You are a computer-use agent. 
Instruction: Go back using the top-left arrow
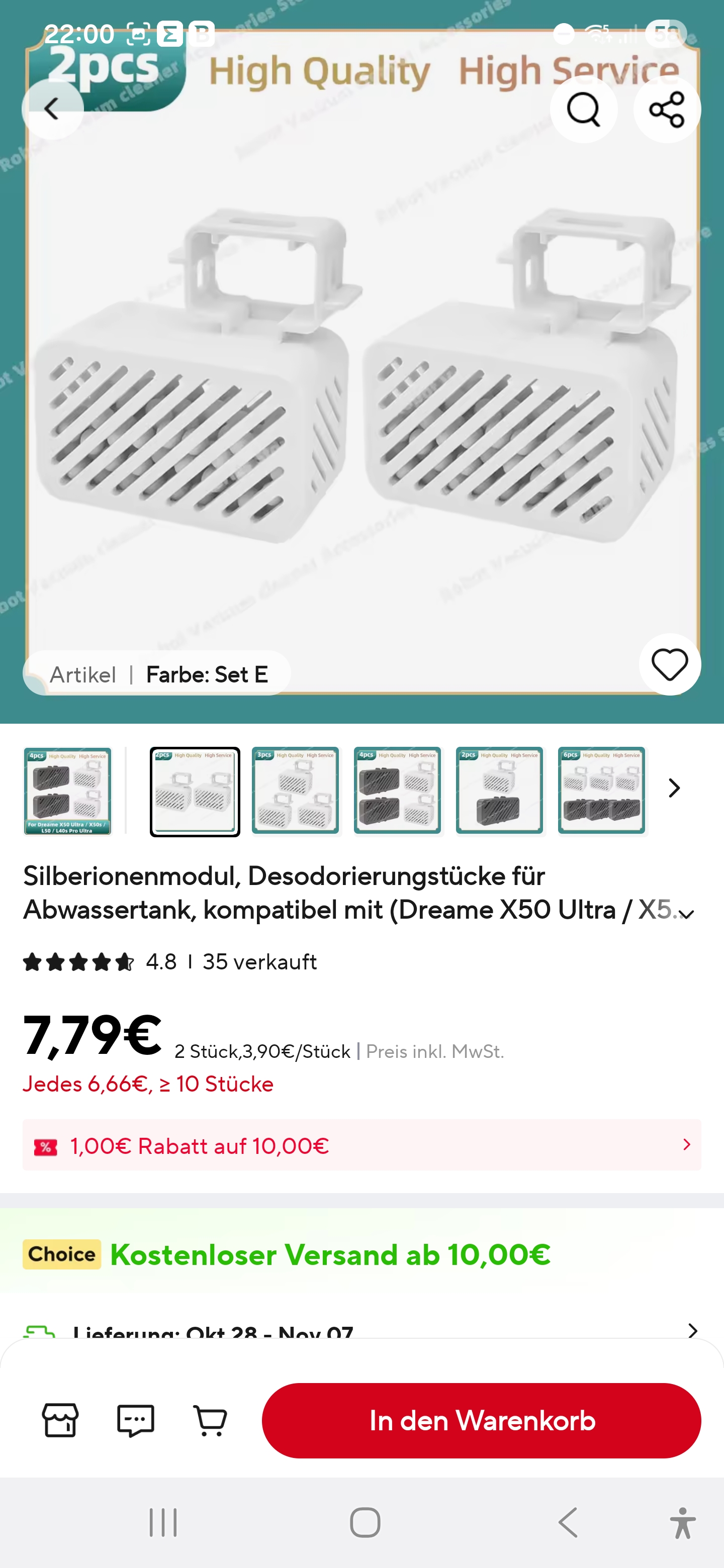[52, 110]
